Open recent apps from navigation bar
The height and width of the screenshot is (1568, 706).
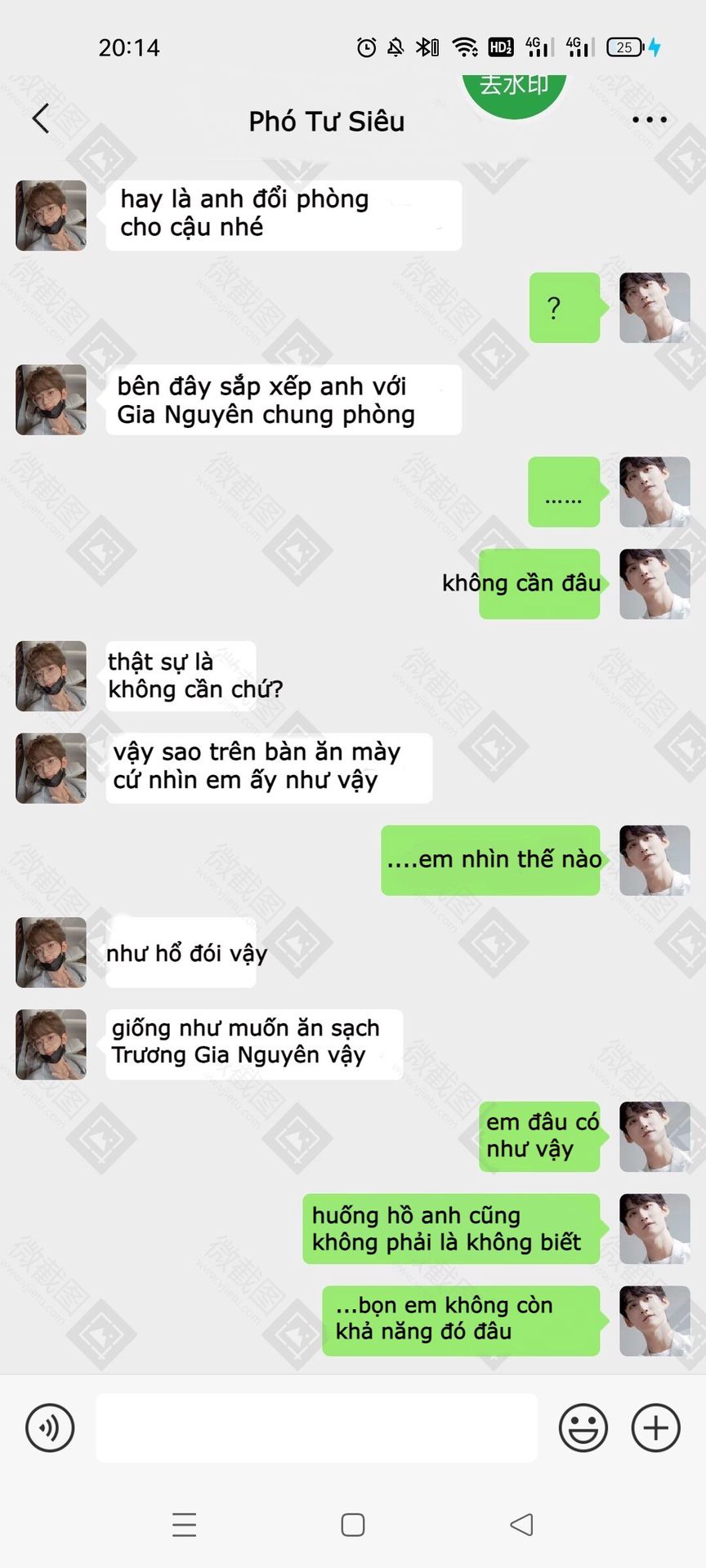coord(185,1525)
